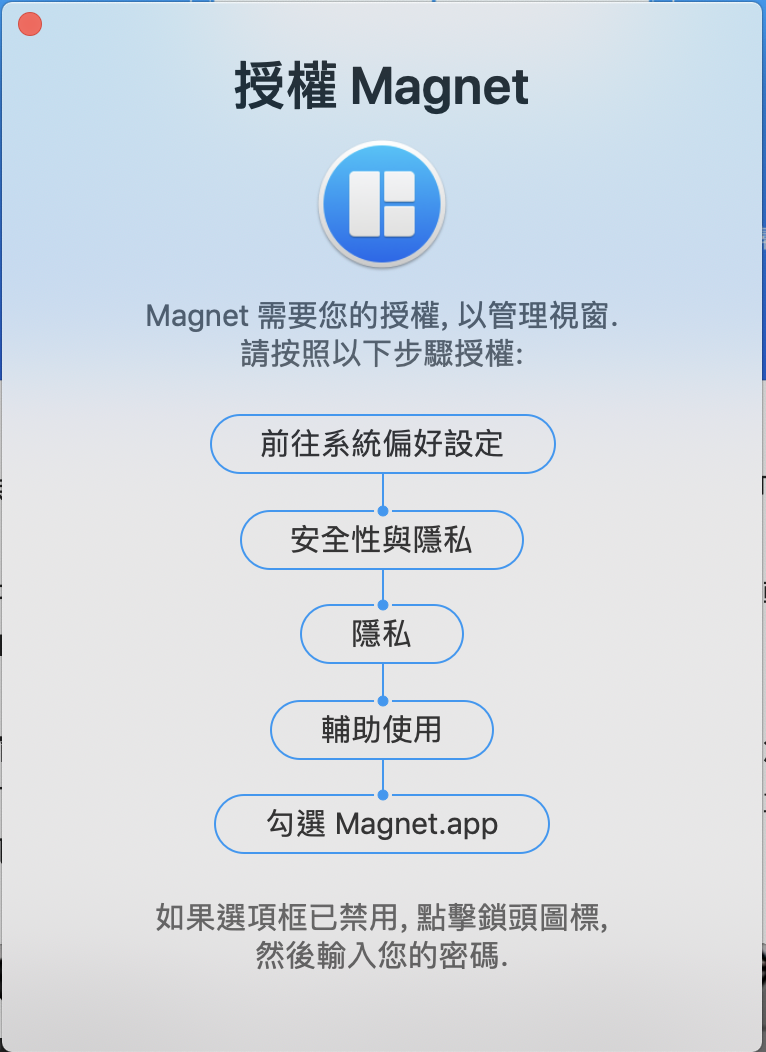766x1052 pixels.
Task: Select the 安全性與隱私 step button
Action: point(382,540)
